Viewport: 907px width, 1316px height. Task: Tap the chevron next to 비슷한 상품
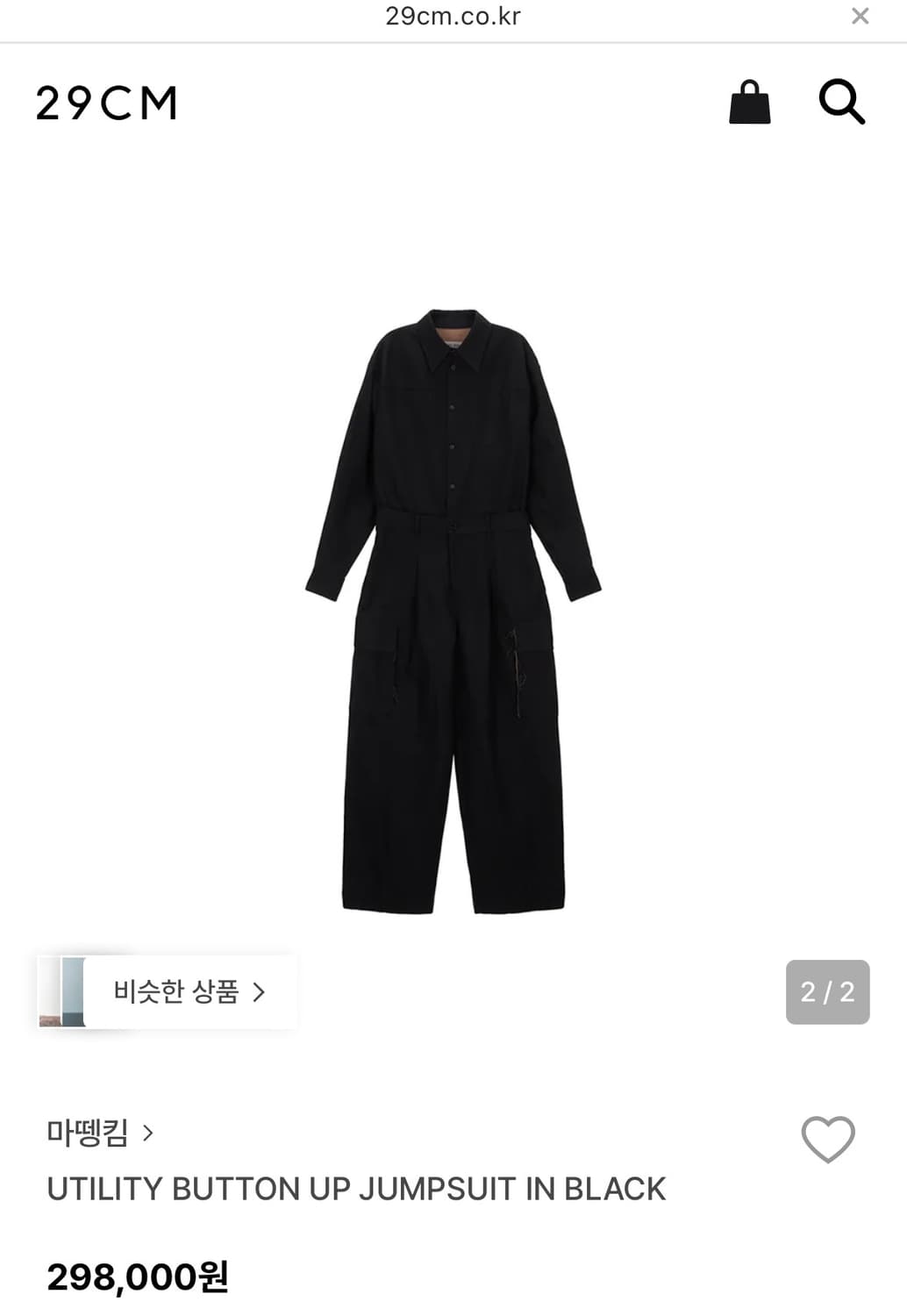tap(260, 991)
